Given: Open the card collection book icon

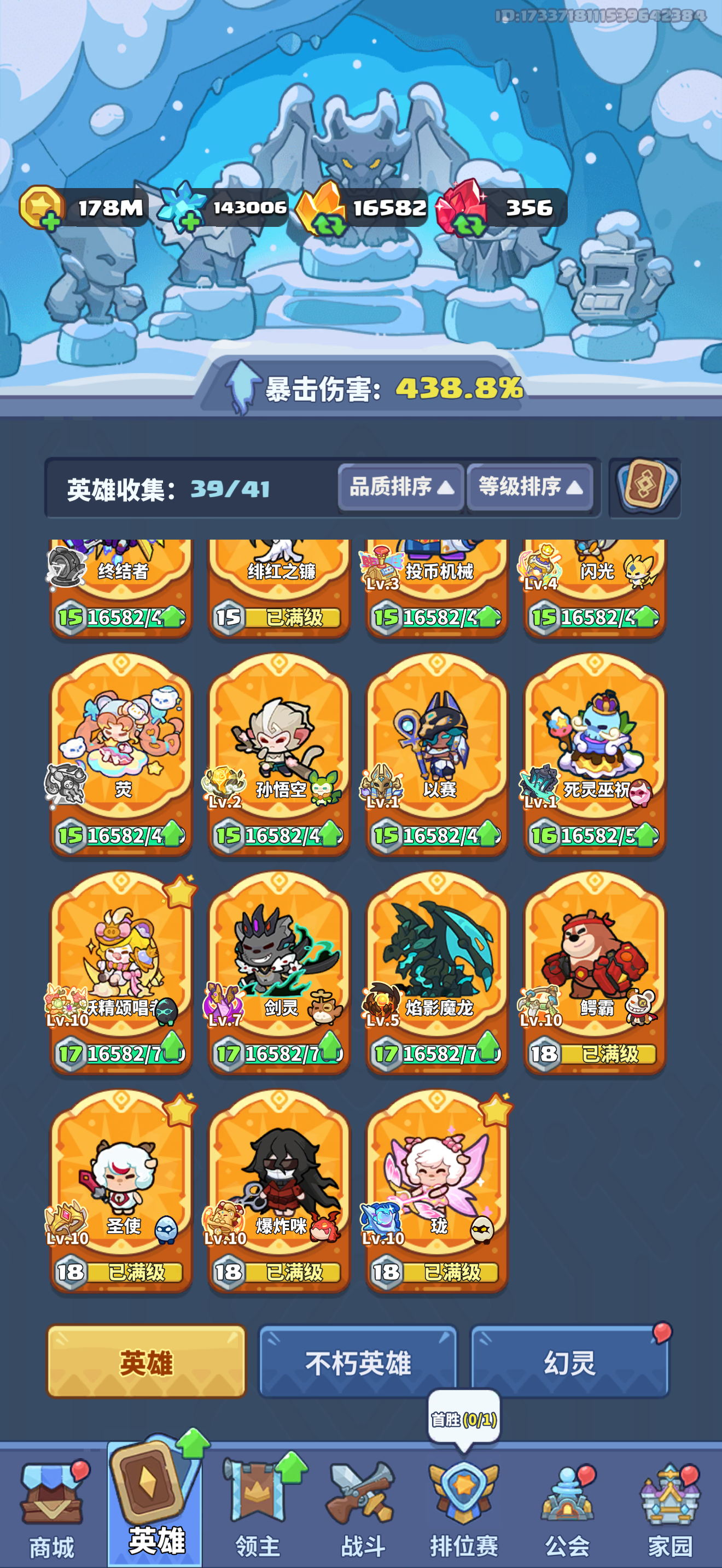Looking at the screenshot, I should tap(645, 488).
